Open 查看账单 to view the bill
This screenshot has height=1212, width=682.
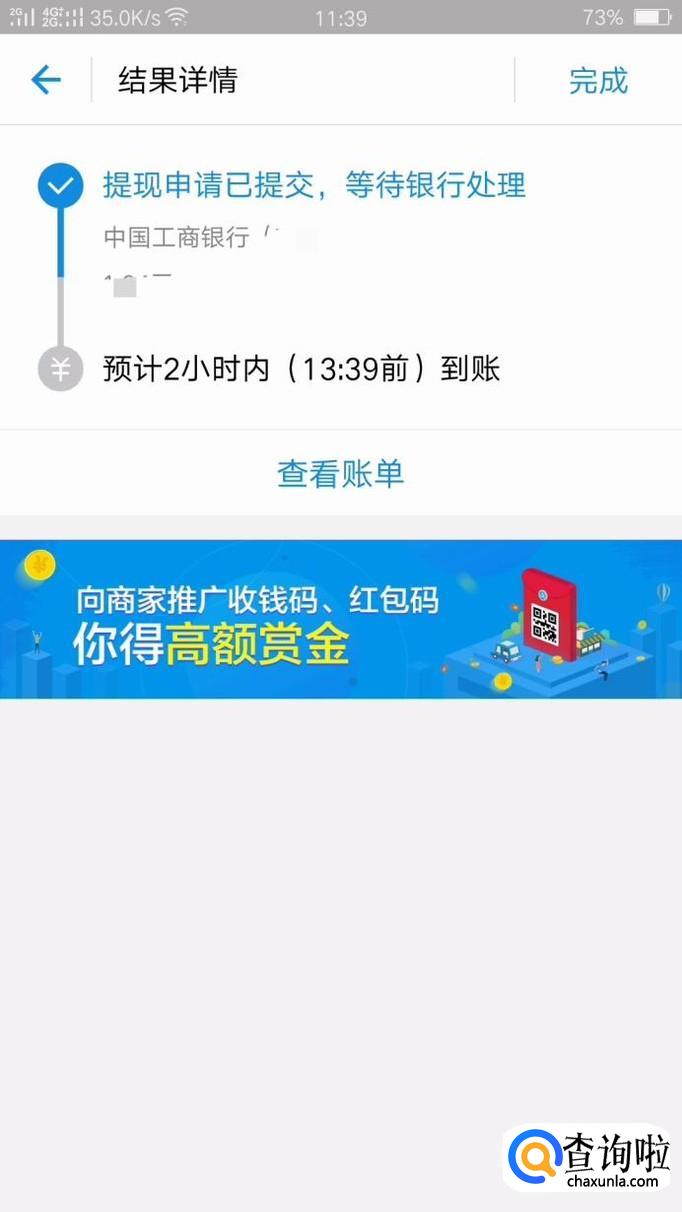pyautogui.click(x=340, y=473)
